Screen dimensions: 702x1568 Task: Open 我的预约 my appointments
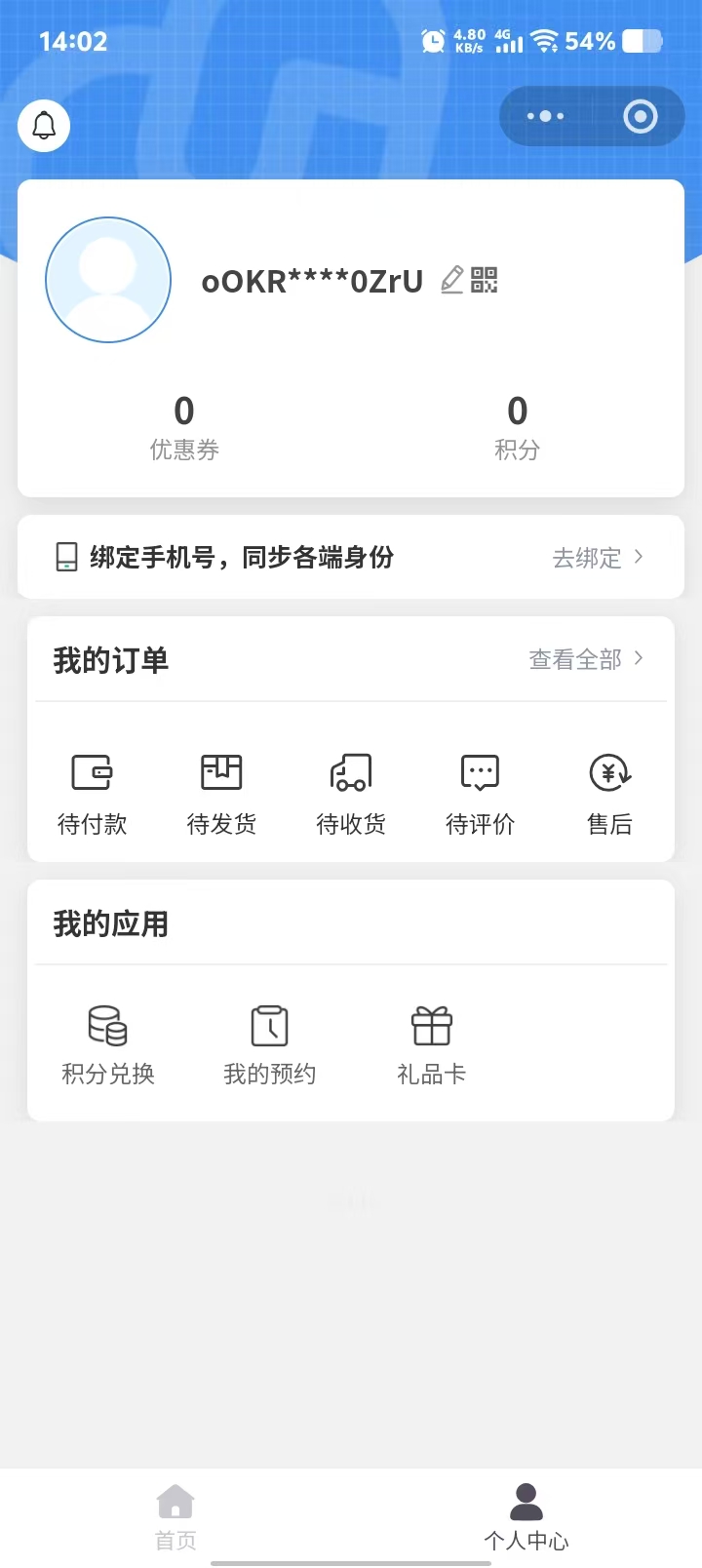270,1045
